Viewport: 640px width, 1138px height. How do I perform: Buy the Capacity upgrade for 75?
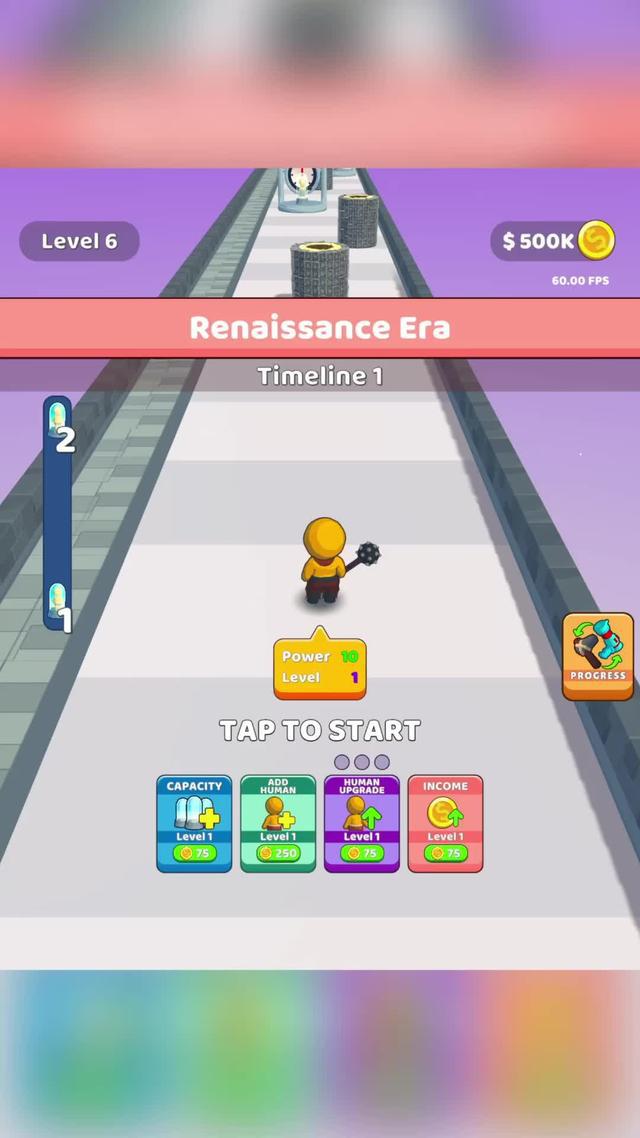click(194, 823)
